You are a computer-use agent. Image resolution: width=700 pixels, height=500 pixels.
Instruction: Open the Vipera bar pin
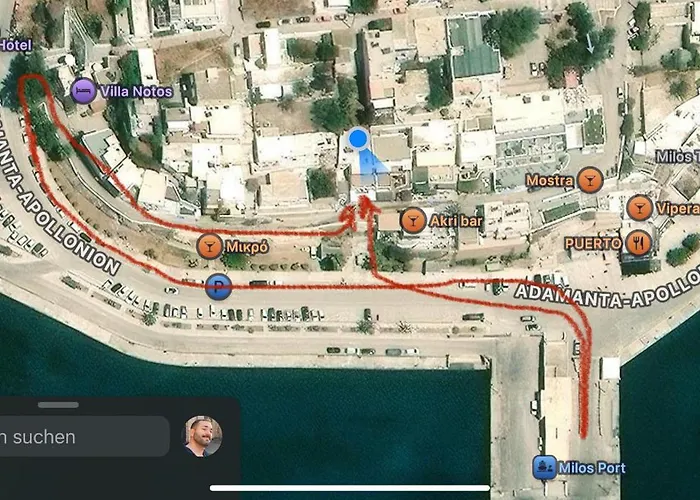[640, 208]
